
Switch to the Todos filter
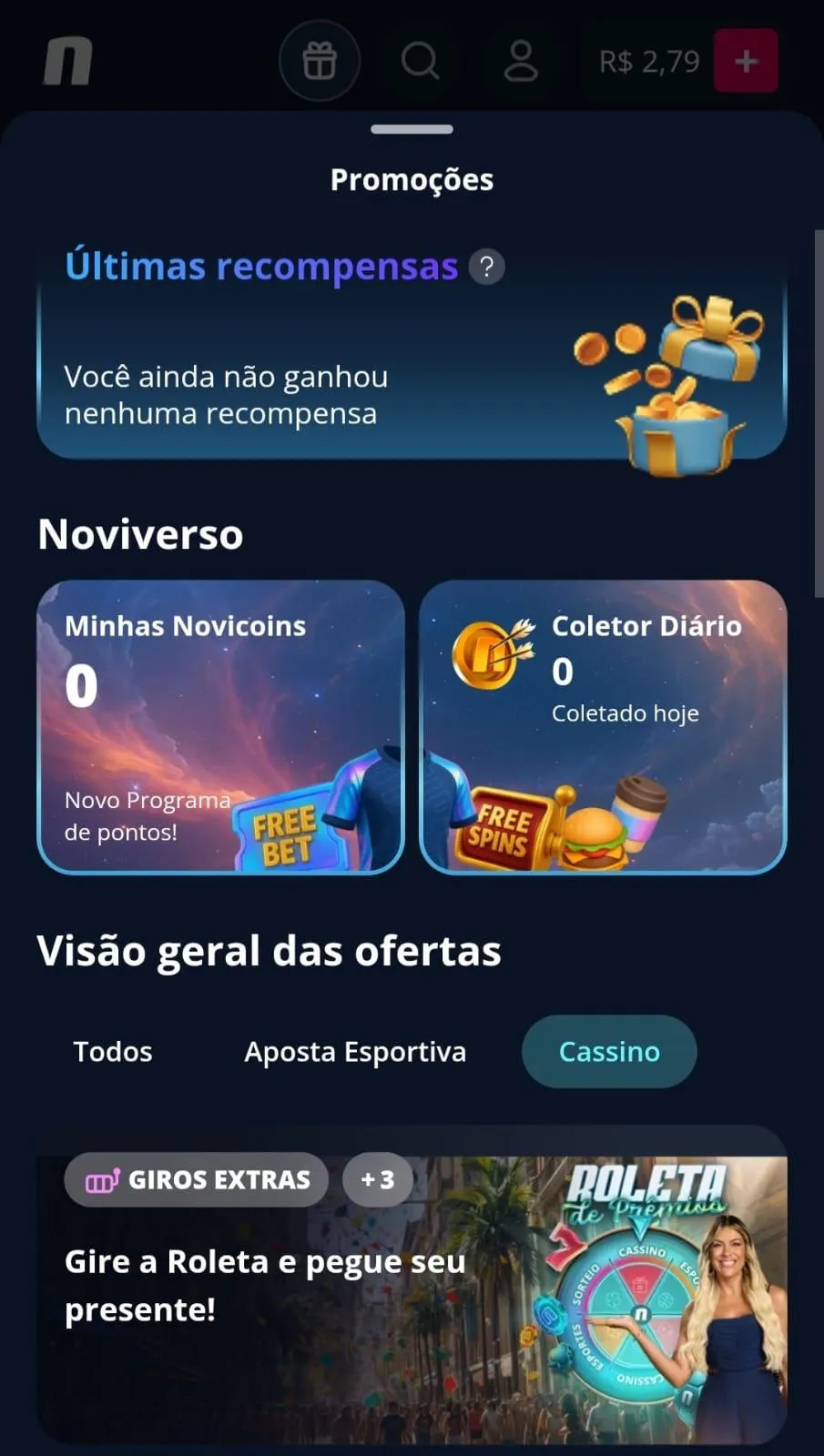112,1051
